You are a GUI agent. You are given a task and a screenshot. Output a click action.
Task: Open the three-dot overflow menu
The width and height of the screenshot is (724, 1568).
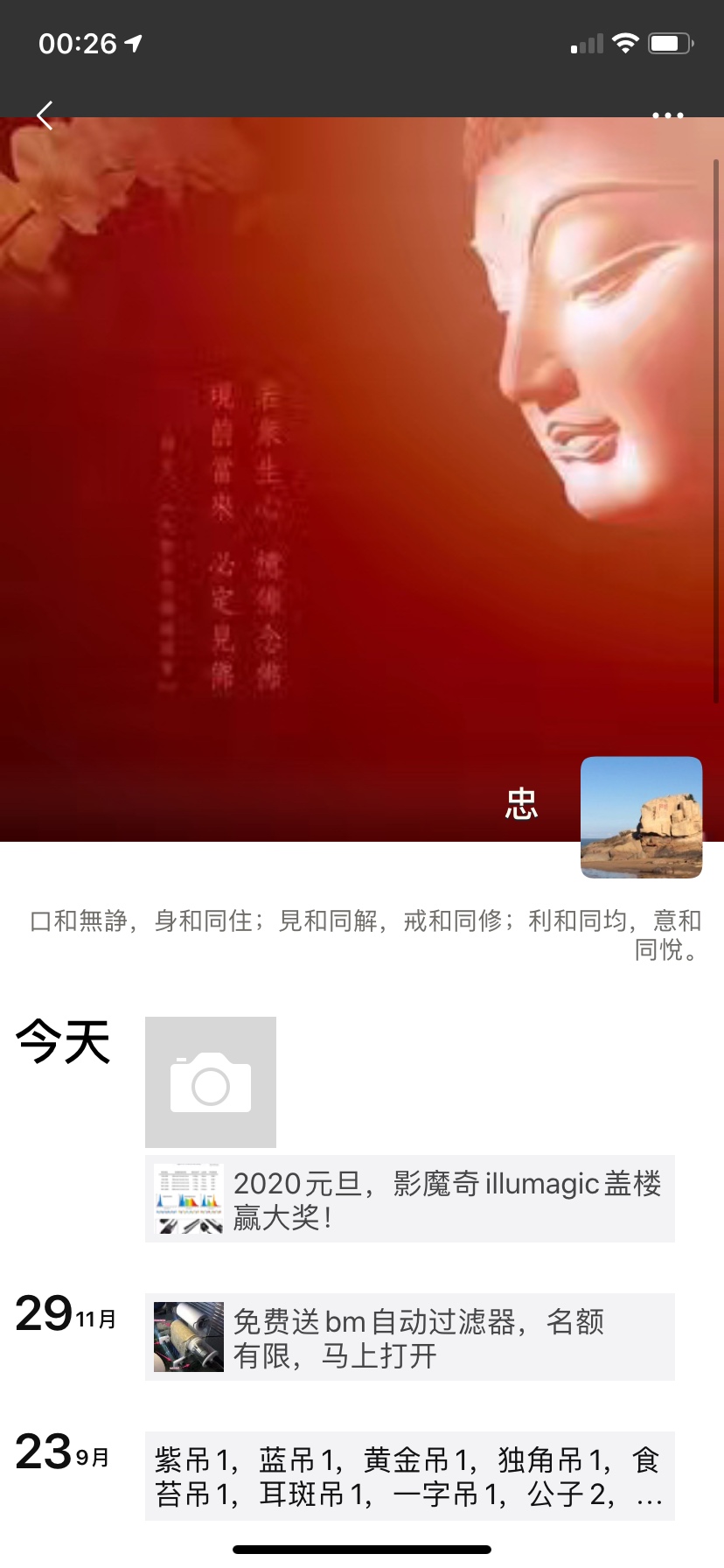(667, 115)
